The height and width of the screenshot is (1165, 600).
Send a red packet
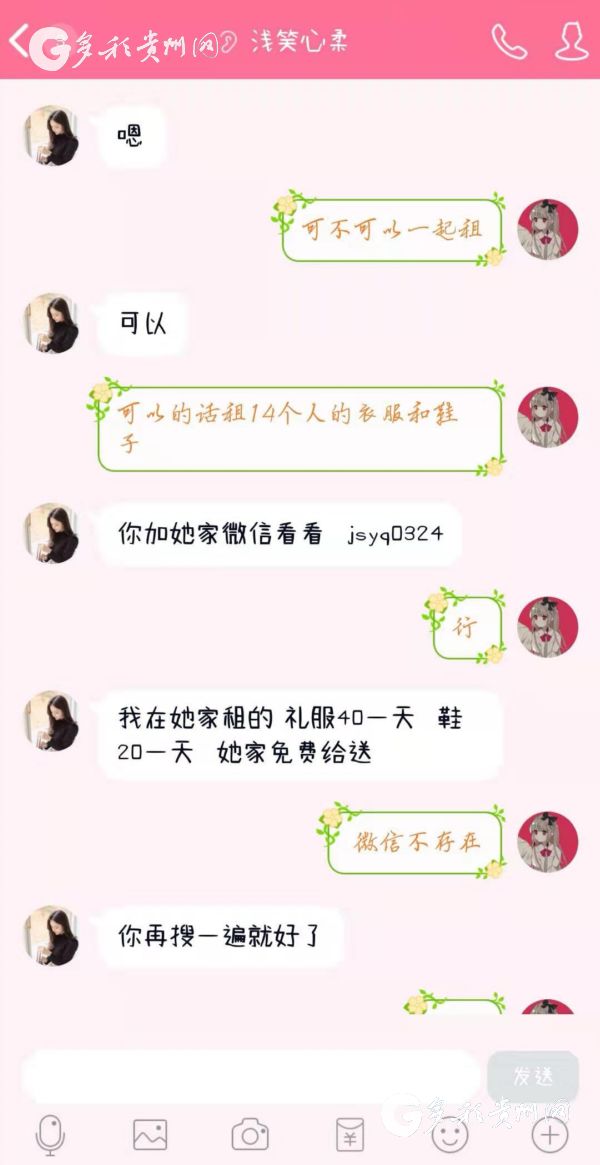[349, 1135]
